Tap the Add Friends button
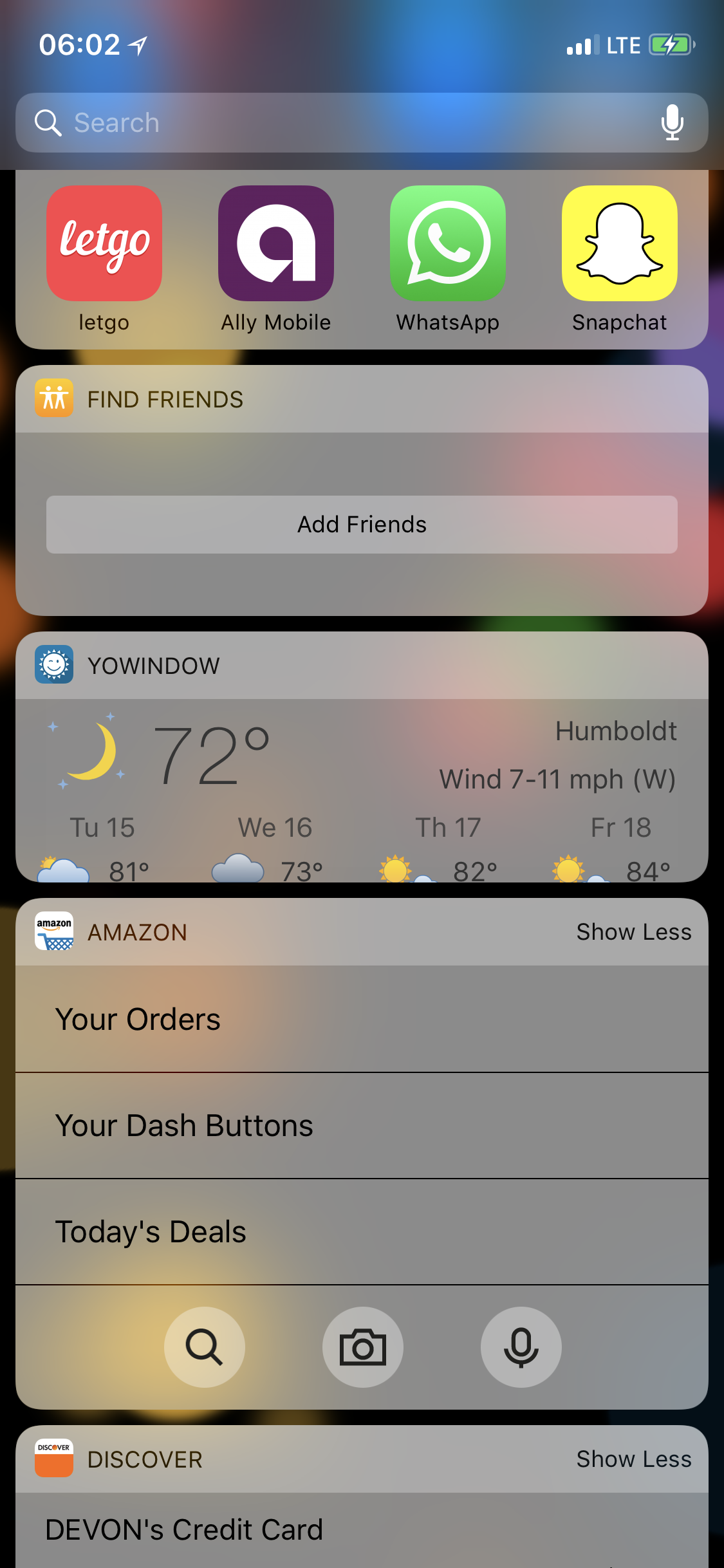The image size is (724, 1568). [x=362, y=525]
